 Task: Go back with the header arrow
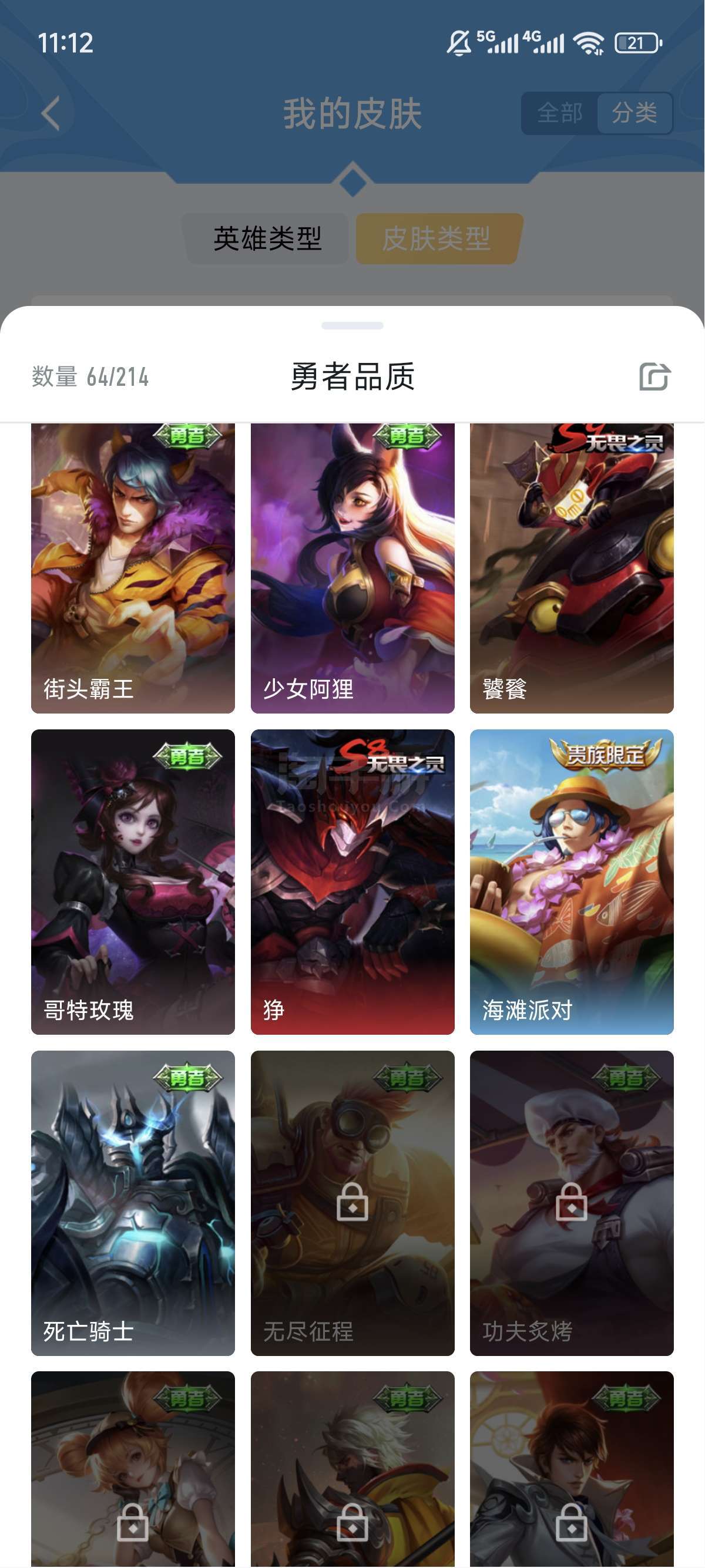pos(51,113)
